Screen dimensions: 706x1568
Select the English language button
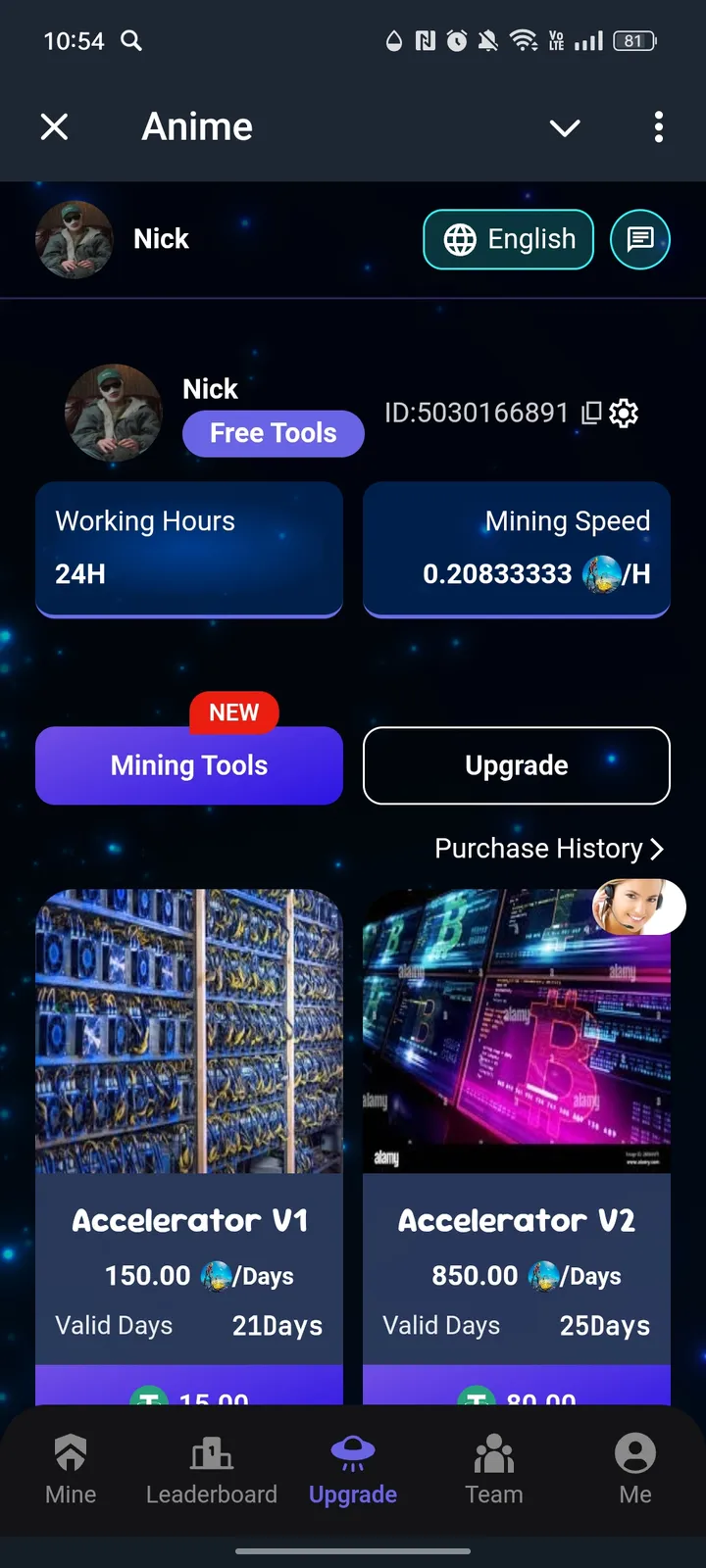pos(508,239)
